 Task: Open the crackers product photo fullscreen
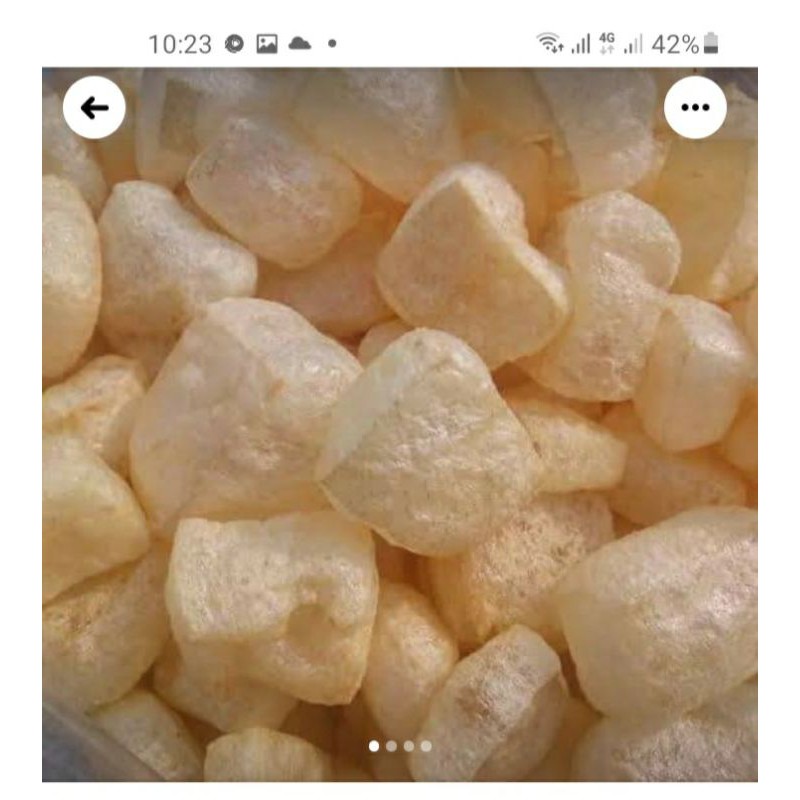tap(400, 420)
